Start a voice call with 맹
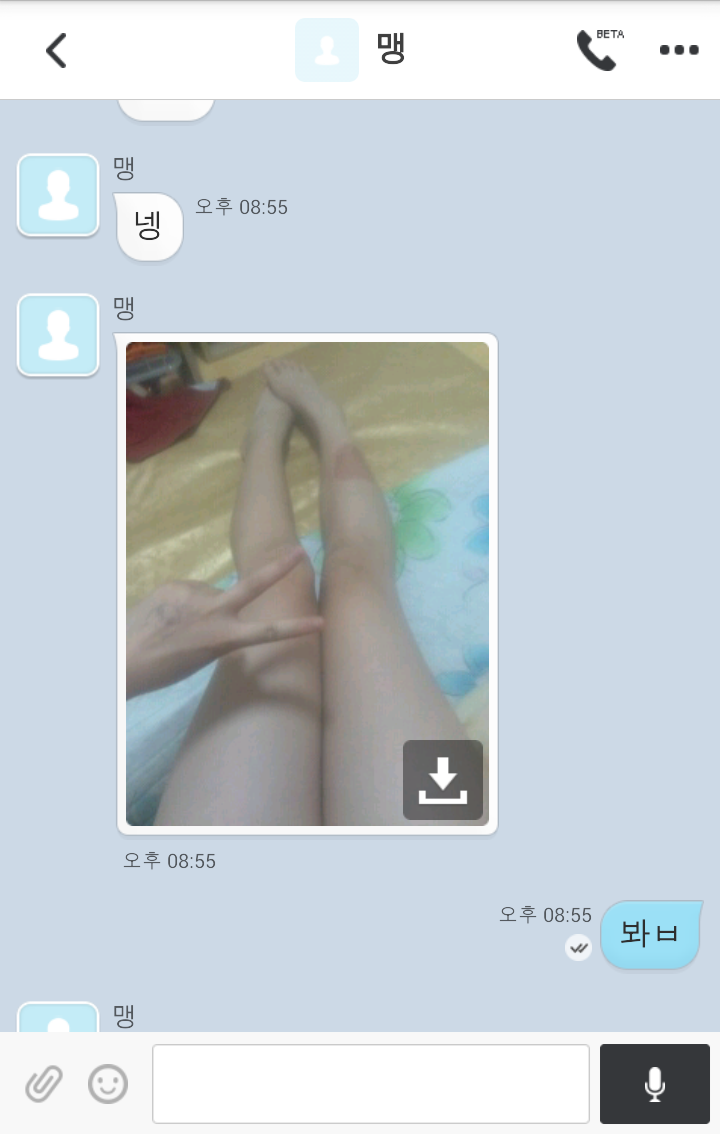The width and height of the screenshot is (720, 1134). click(600, 49)
